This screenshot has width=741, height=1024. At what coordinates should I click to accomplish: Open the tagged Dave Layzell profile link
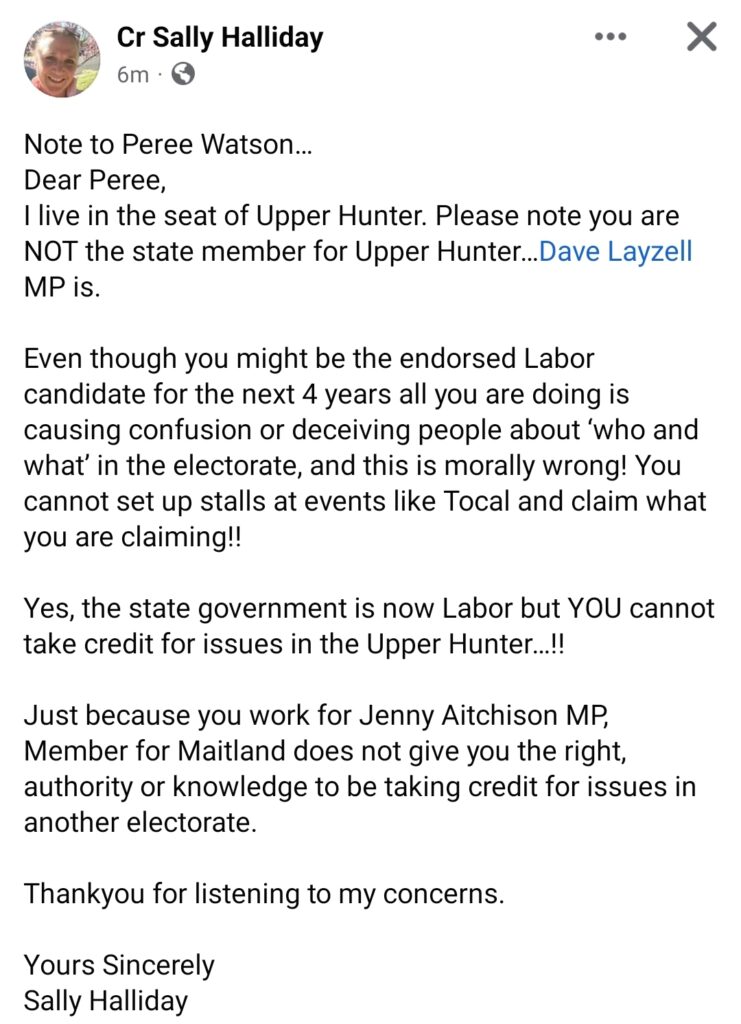[616, 250]
